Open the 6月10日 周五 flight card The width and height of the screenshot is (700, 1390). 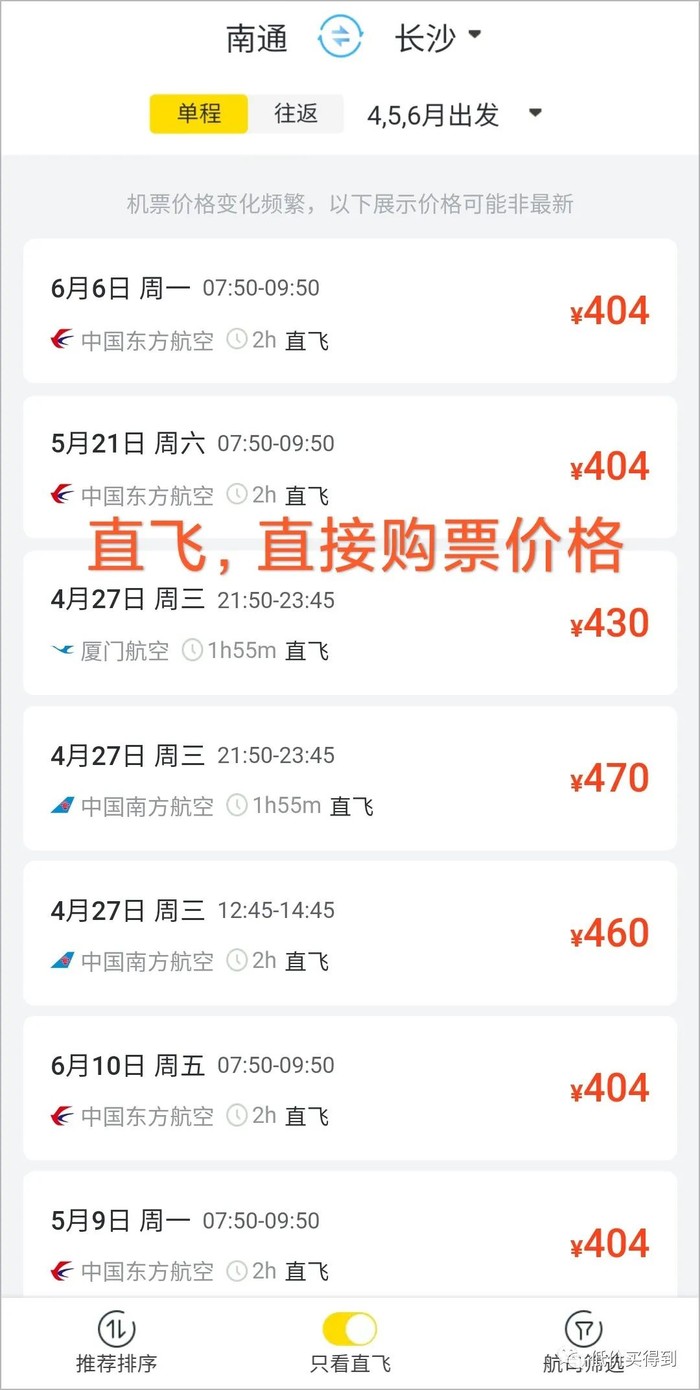[x=350, y=1088]
